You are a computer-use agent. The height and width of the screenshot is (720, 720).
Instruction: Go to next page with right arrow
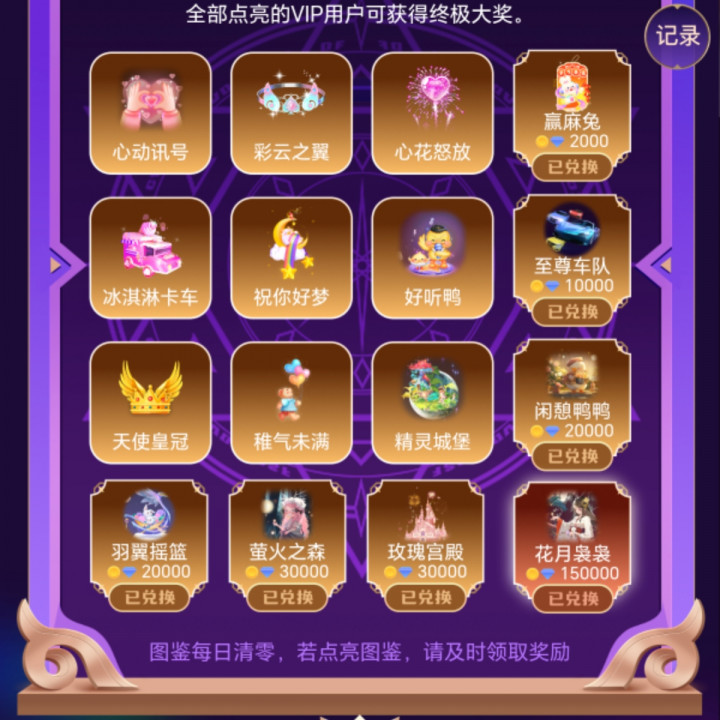click(664, 265)
